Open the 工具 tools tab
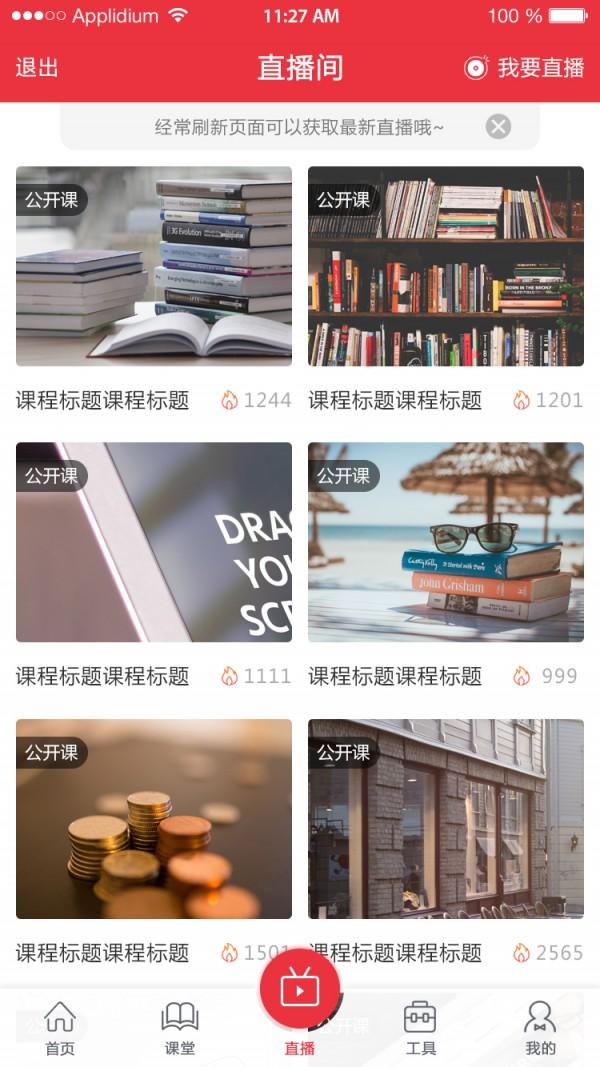Screen dimensions: 600x1067 pos(420,1028)
